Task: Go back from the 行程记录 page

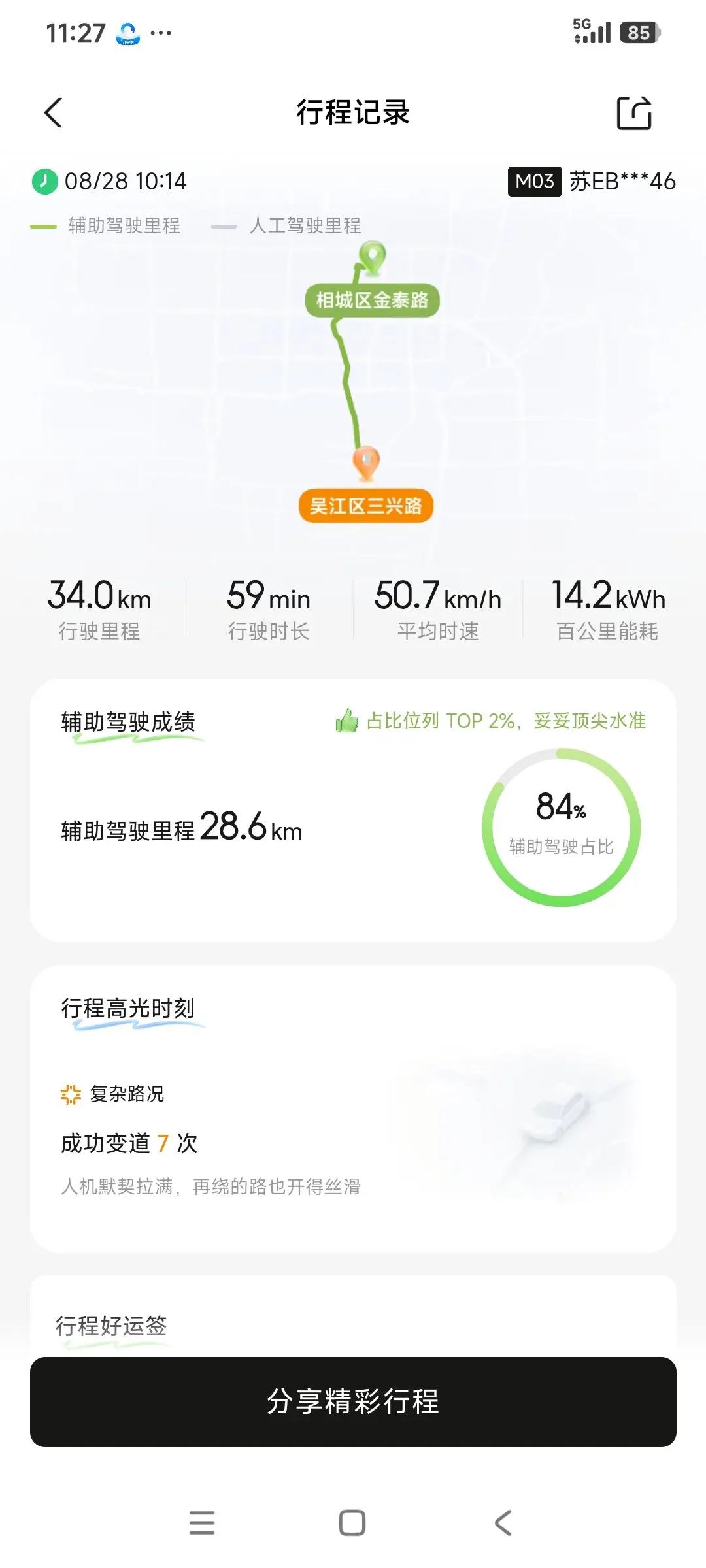Action: coord(54,112)
